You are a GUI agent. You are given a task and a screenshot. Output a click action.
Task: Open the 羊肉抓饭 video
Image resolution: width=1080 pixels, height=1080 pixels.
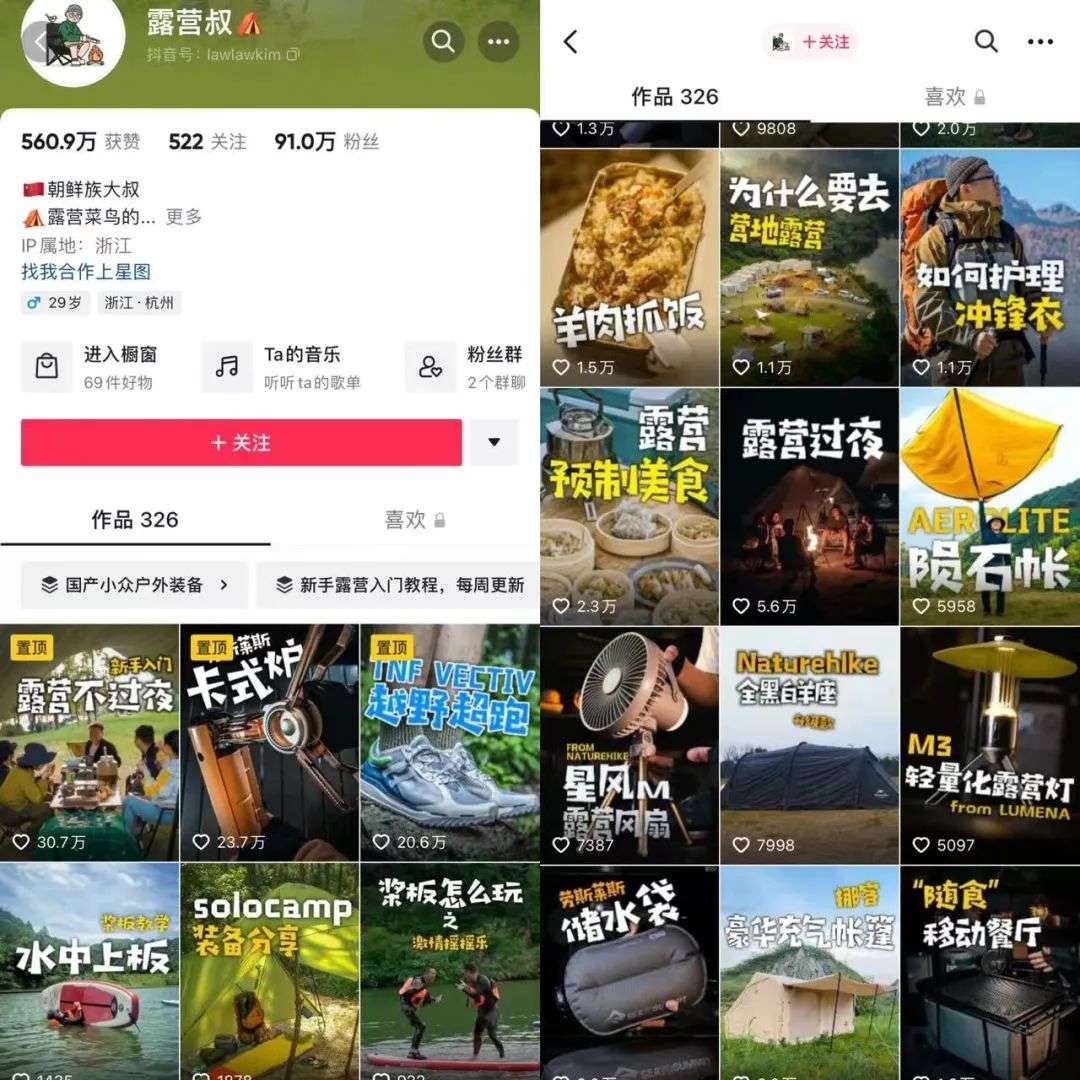pos(629,268)
